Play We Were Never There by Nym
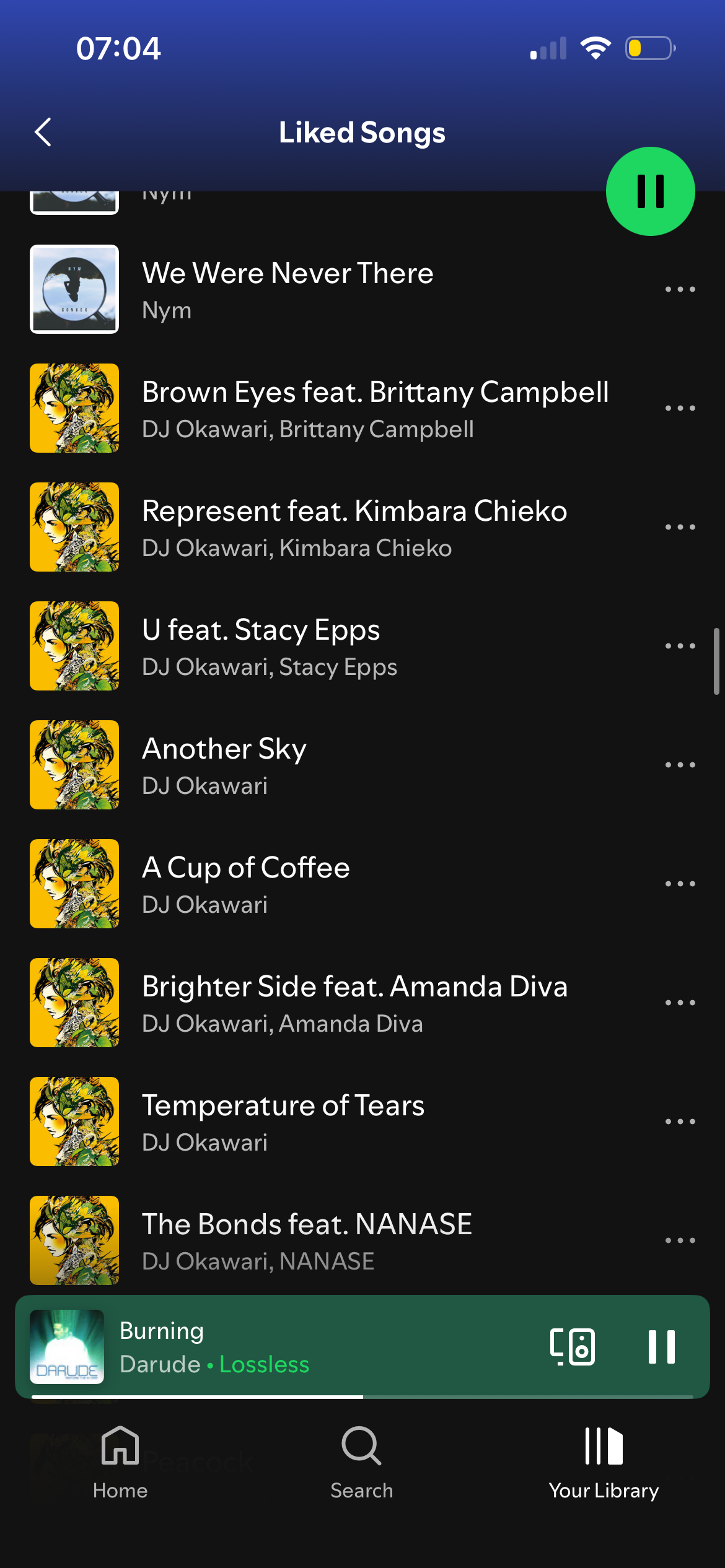This screenshot has width=725, height=1568. 288,289
